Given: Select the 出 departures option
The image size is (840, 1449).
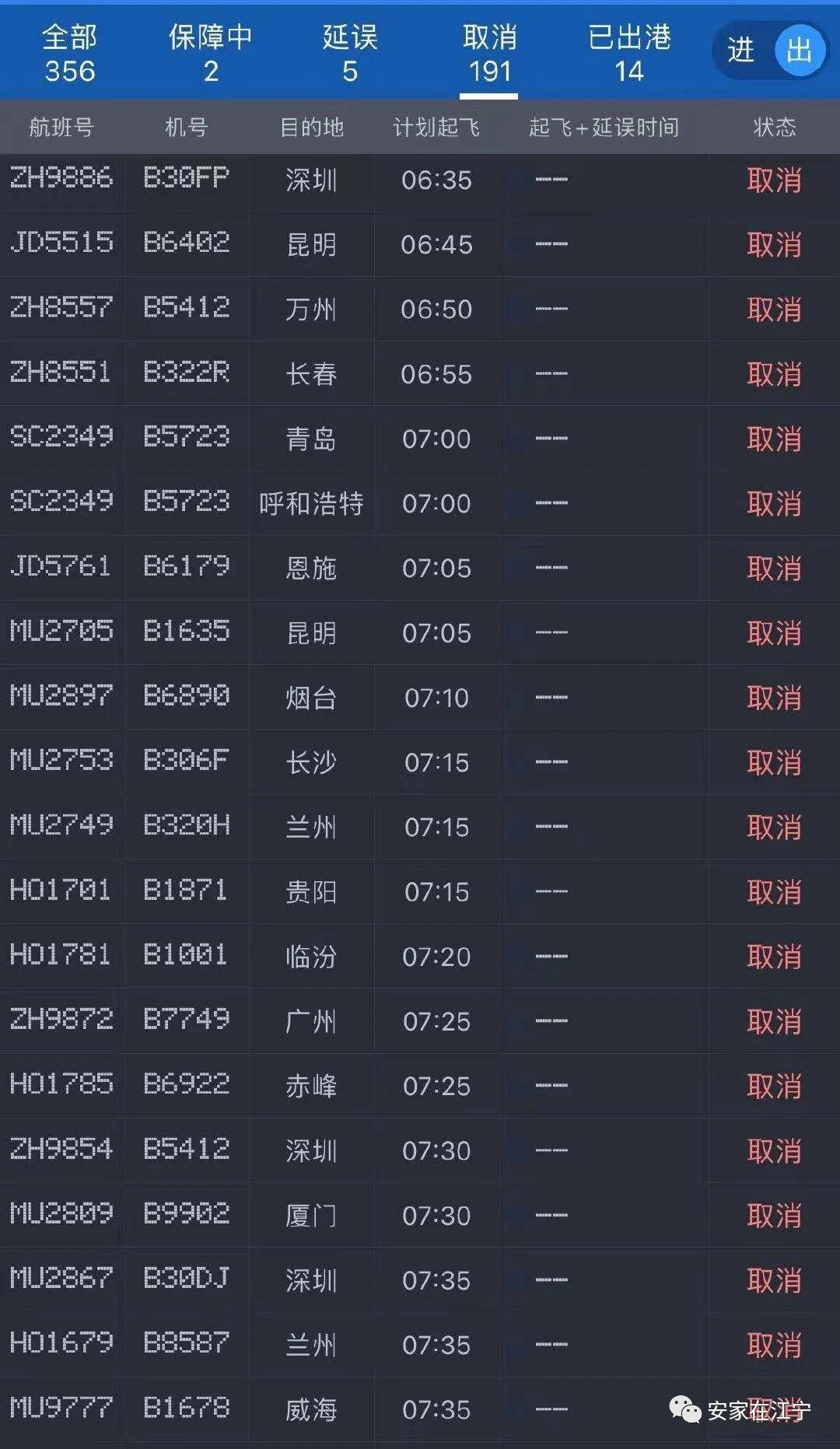Looking at the screenshot, I should click(800, 51).
